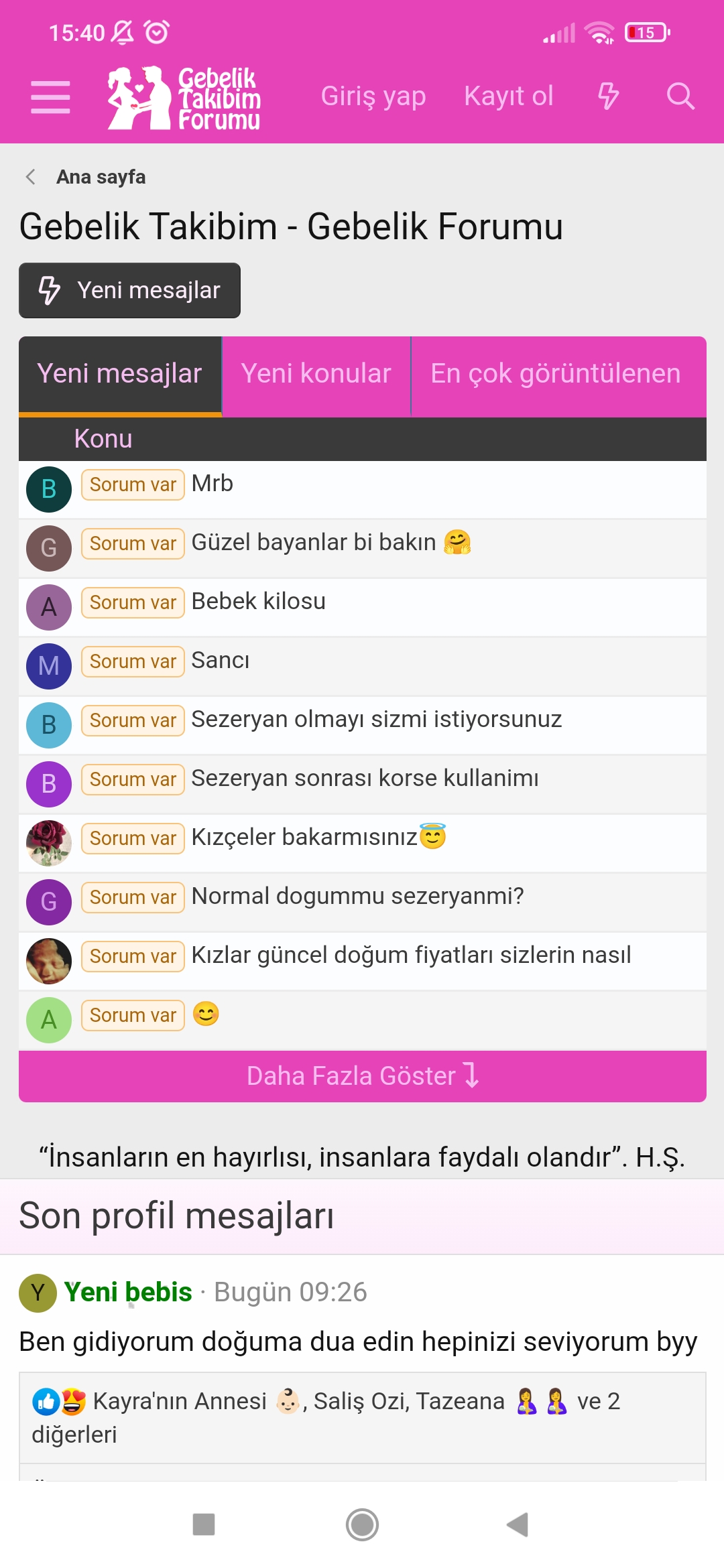
Task: Open Yeni bebis user profile
Action: pyautogui.click(x=128, y=1292)
